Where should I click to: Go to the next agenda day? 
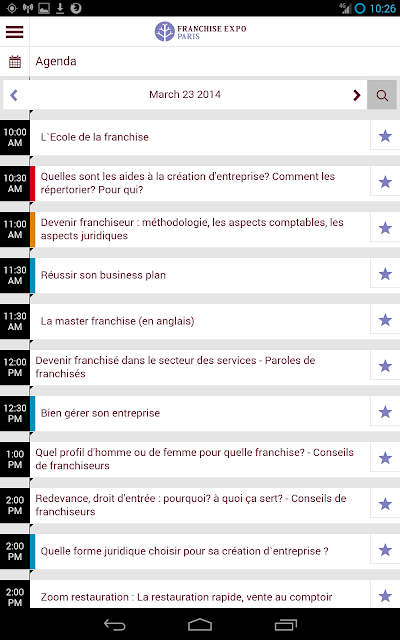(357, 95)
